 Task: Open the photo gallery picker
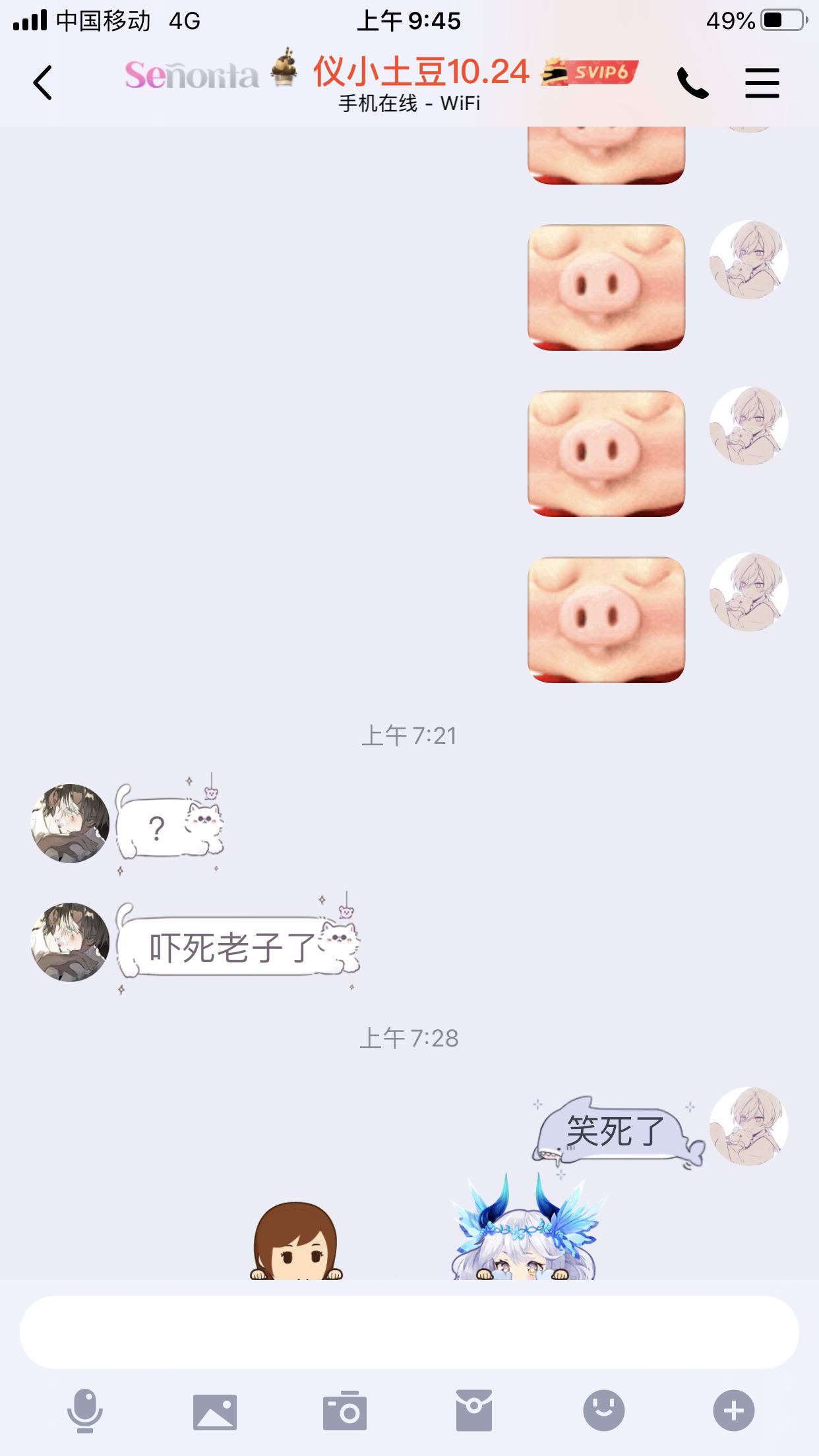click(x=214, y=1411)
